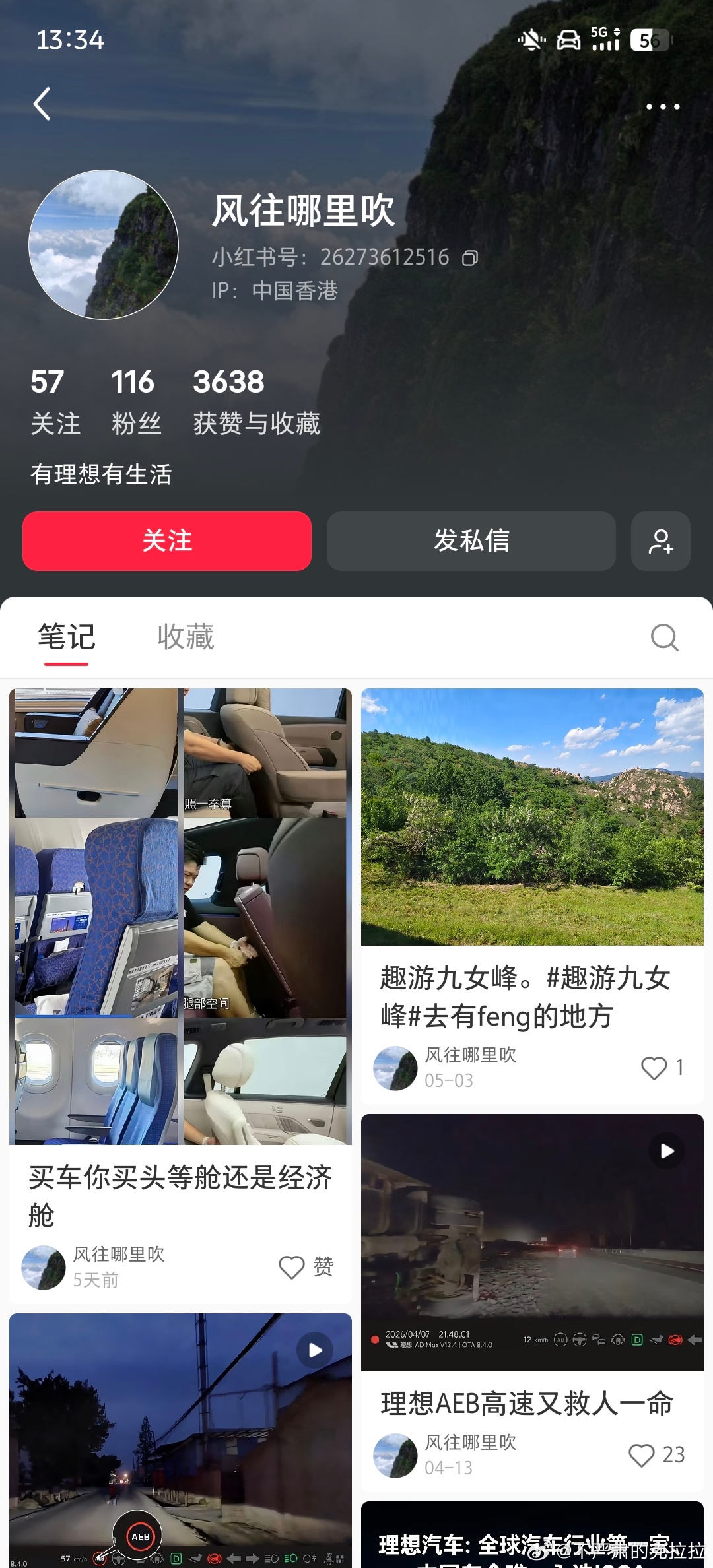713x1568 pixels.
Task: Like the 趣游九女峰 note
Action: pos(663,1068)
